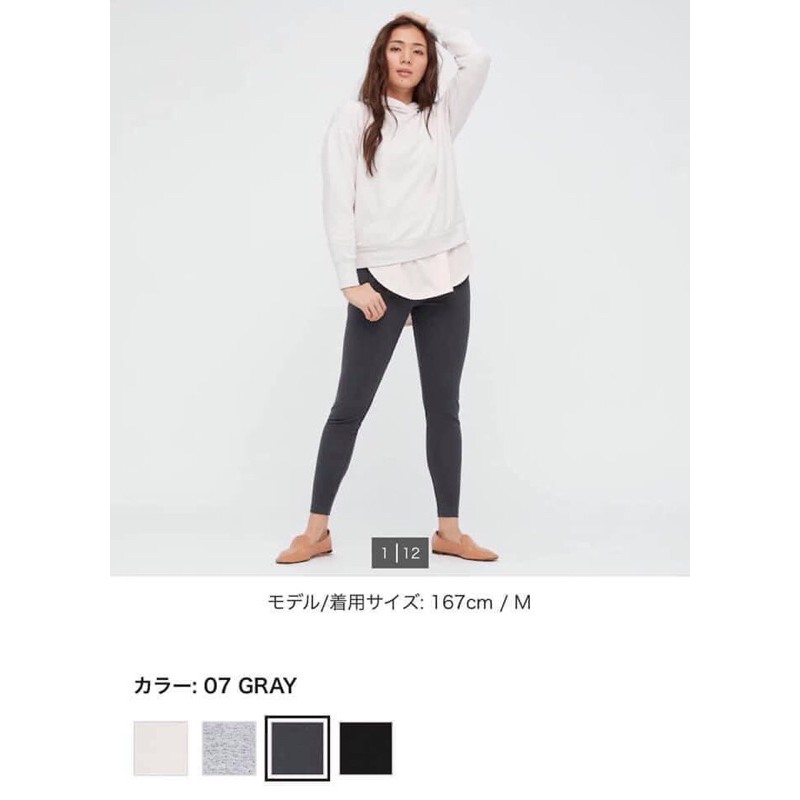
Task: Switch to the black color swatch
Action: tap(365, 747)
